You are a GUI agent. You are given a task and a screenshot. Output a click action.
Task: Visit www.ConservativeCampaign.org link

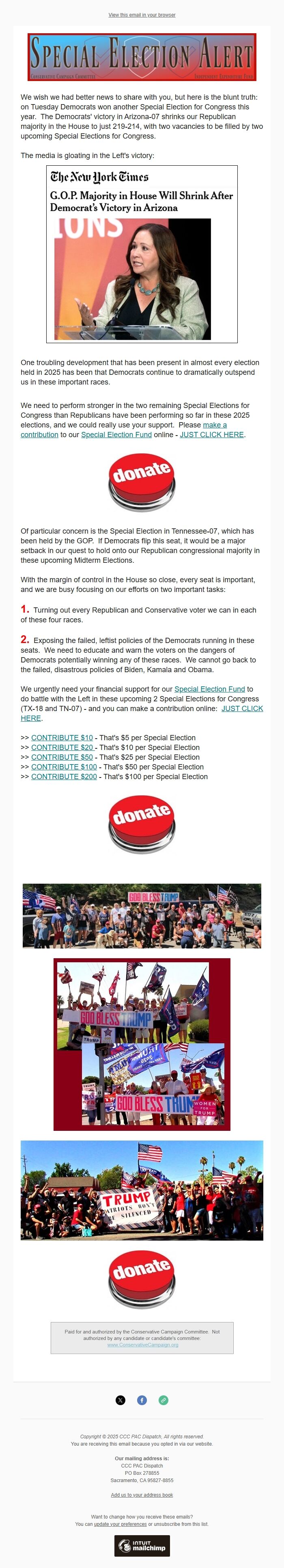pyautogui.click(x=143, y=1345)
